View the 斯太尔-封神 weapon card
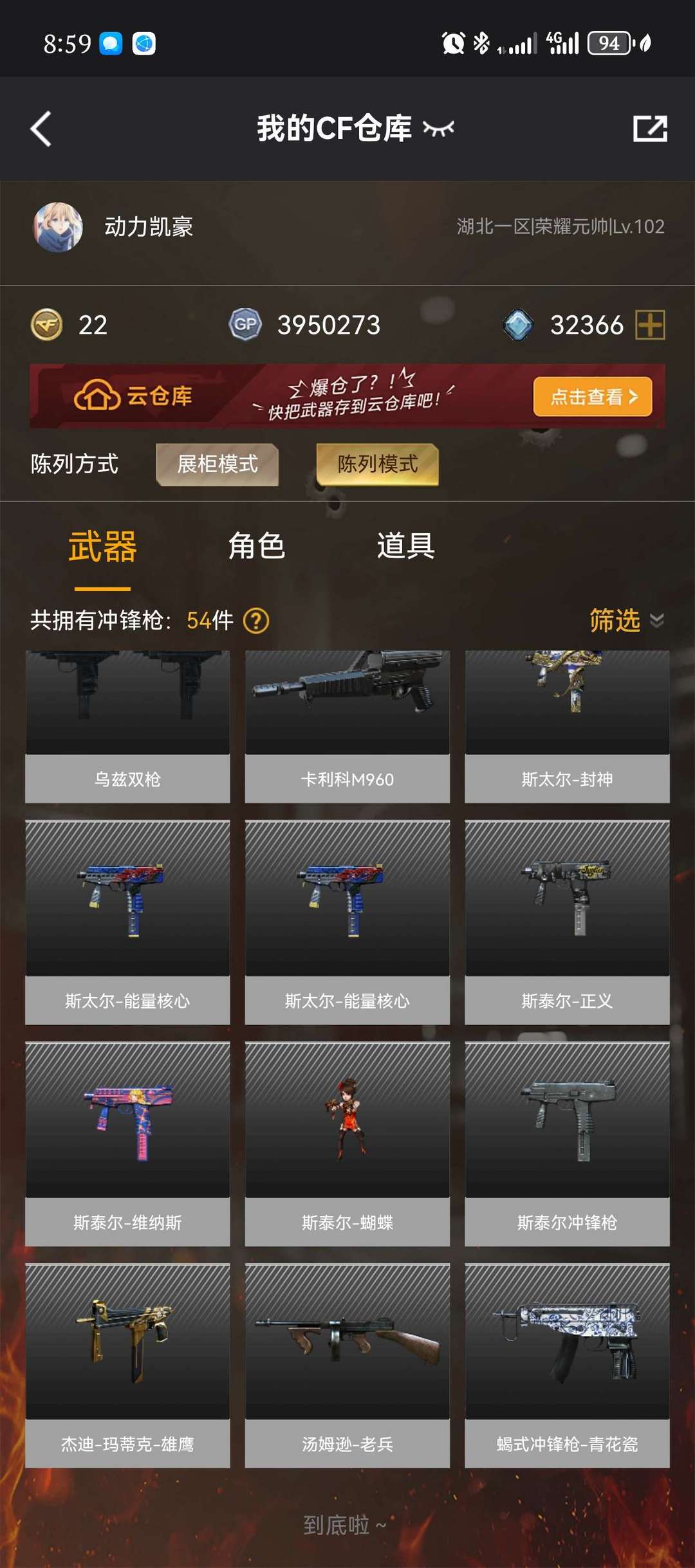Image resolution: width=695 pixels, height=1568 pixels. (x=567, y=725)
